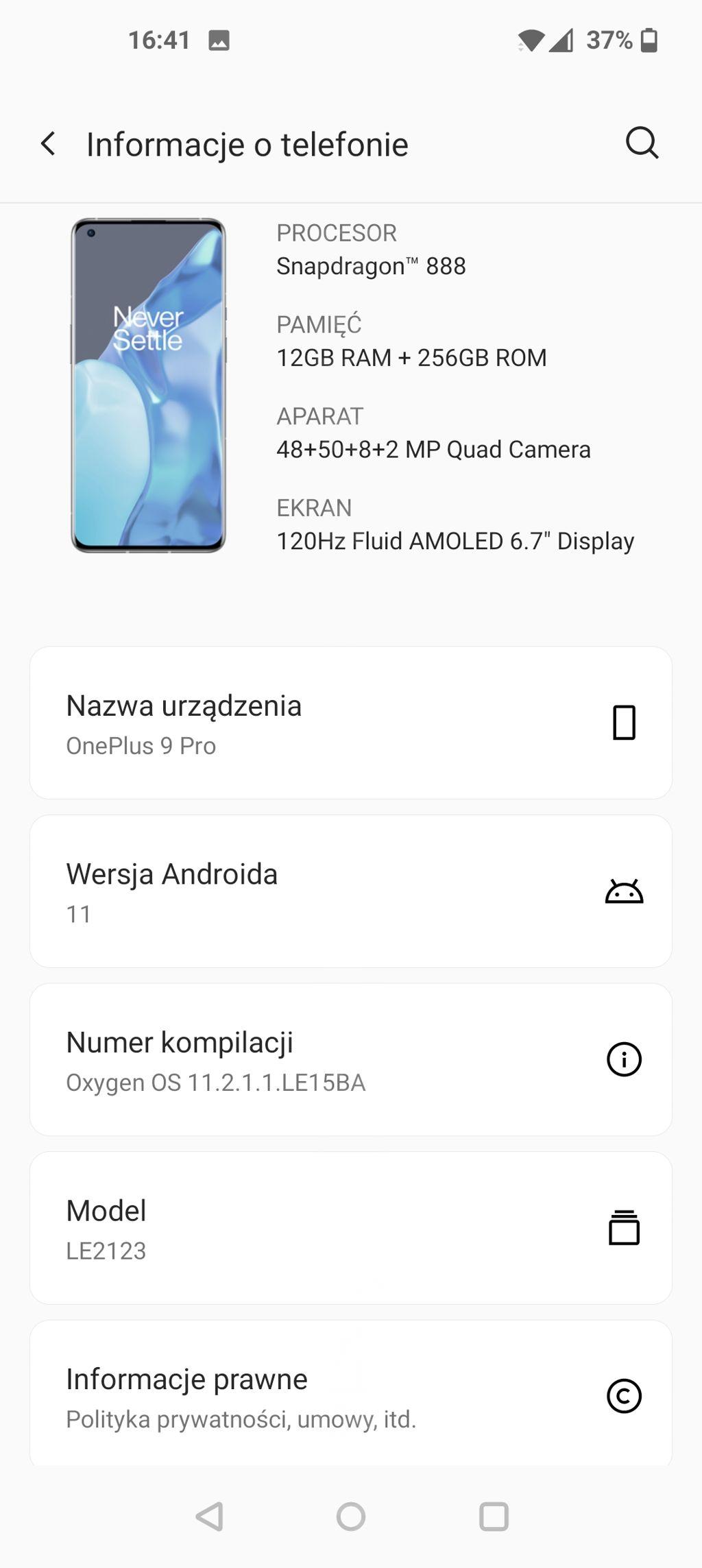Open the search magnifier icon
The height and width of the screenshot is (1568, 702).
click(x=642, y=143)
